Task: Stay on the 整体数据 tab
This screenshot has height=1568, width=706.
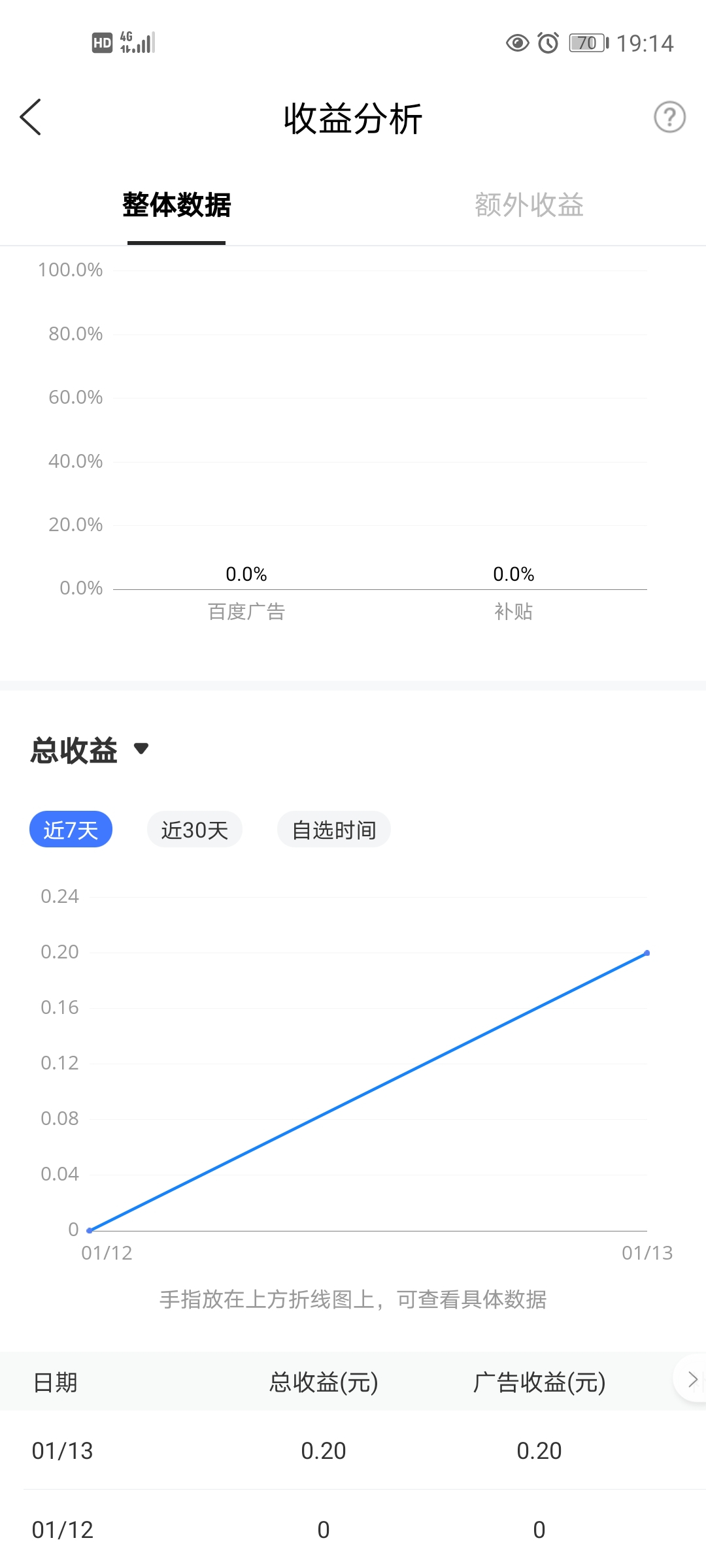Action: 176,205
